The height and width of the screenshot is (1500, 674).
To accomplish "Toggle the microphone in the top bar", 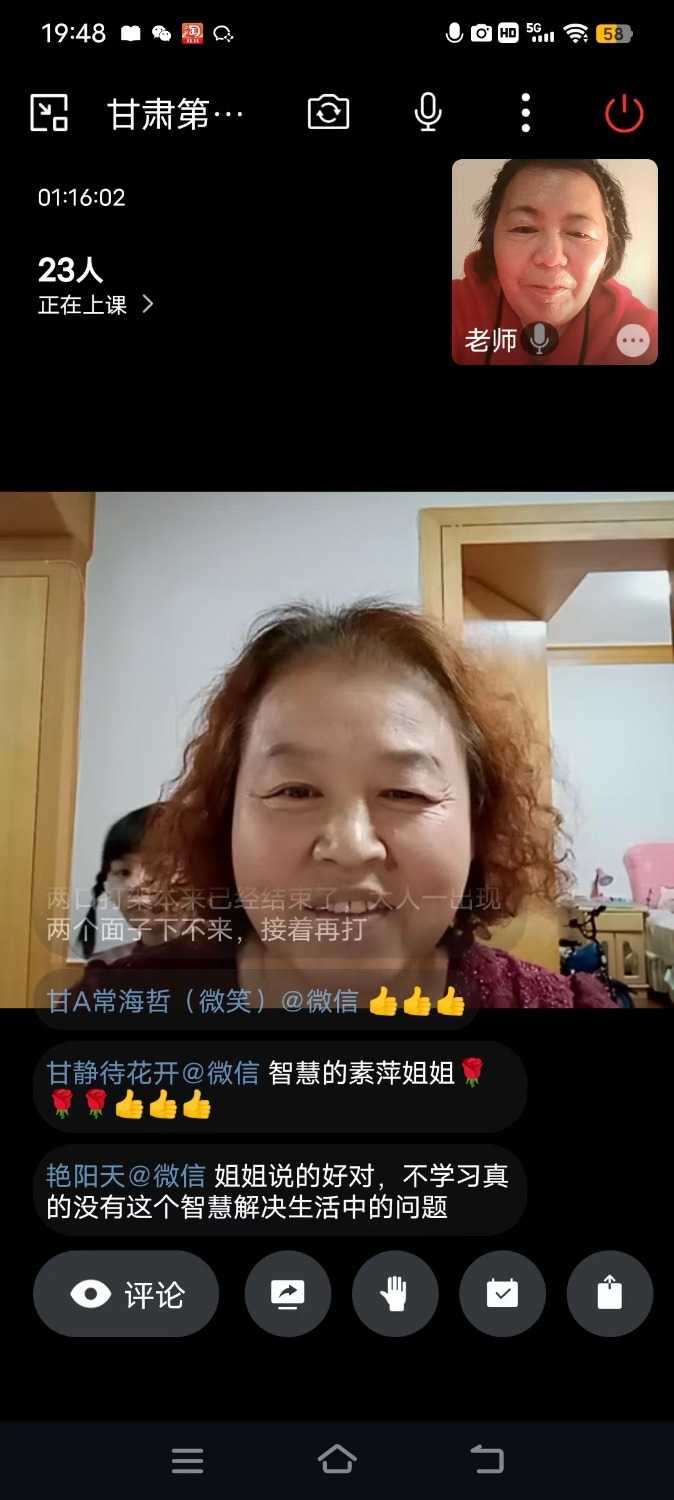I will click(x=428, y=113).
